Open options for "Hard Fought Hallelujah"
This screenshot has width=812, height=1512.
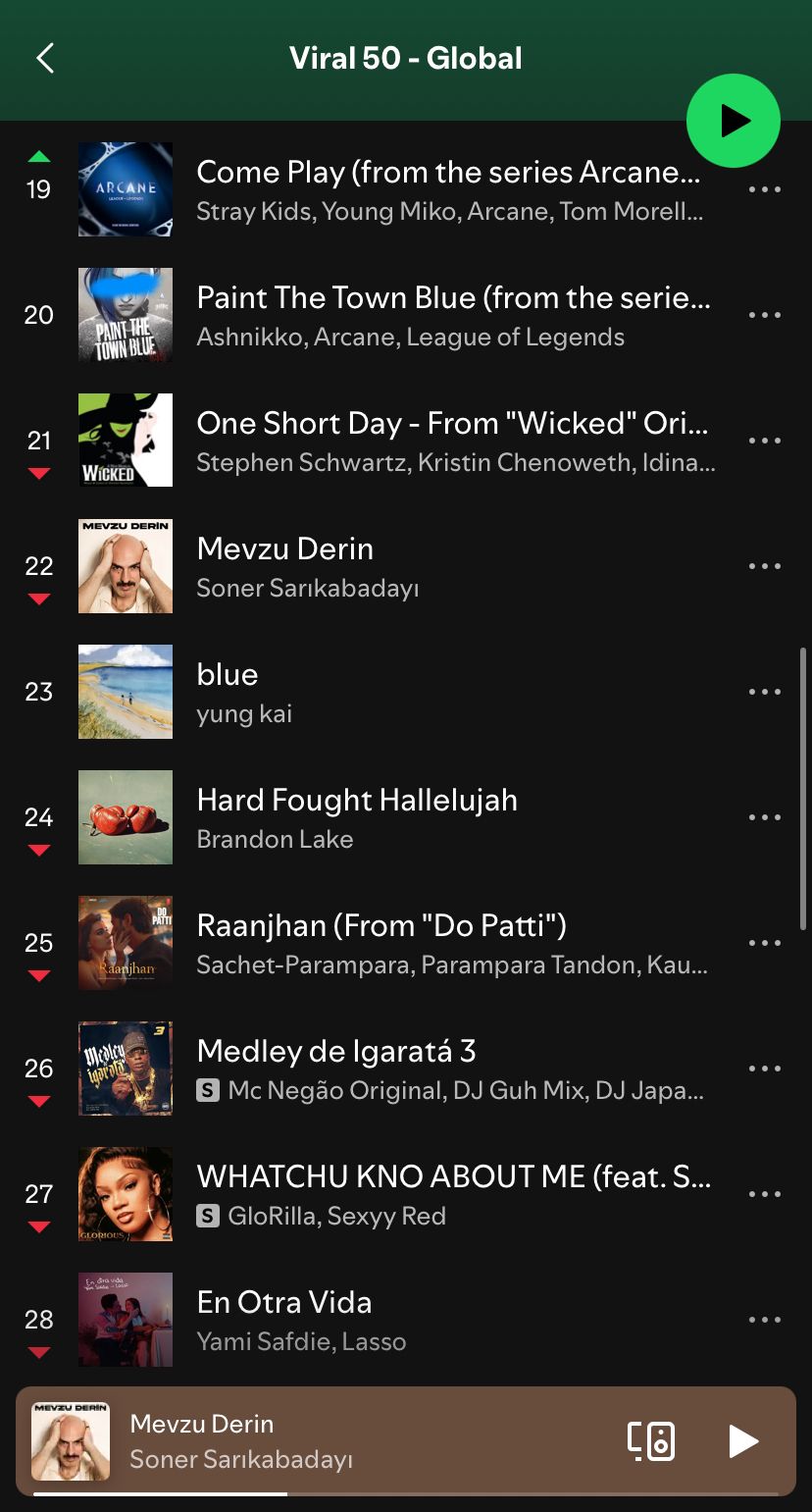point(764,816)
